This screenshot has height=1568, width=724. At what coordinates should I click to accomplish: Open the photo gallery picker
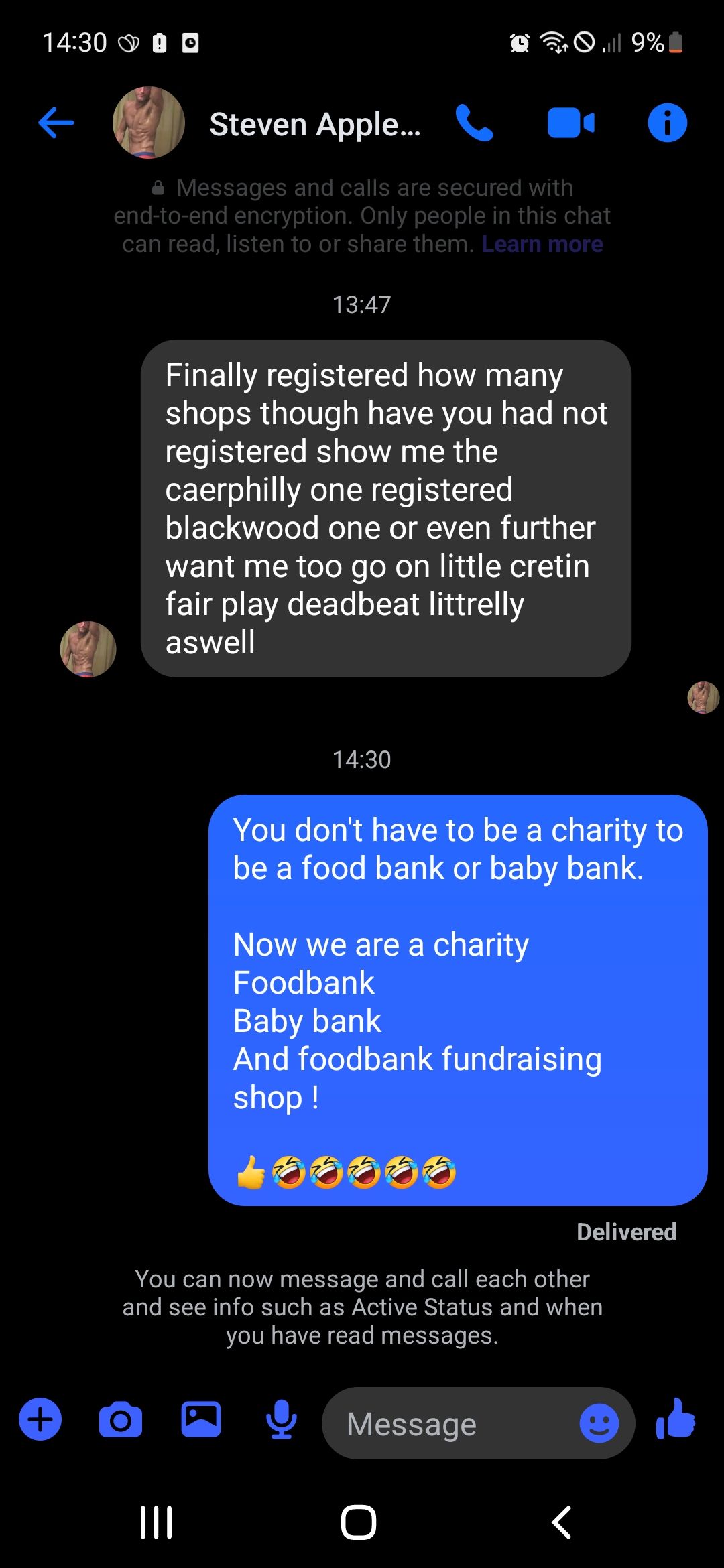tap(200, 1419)
